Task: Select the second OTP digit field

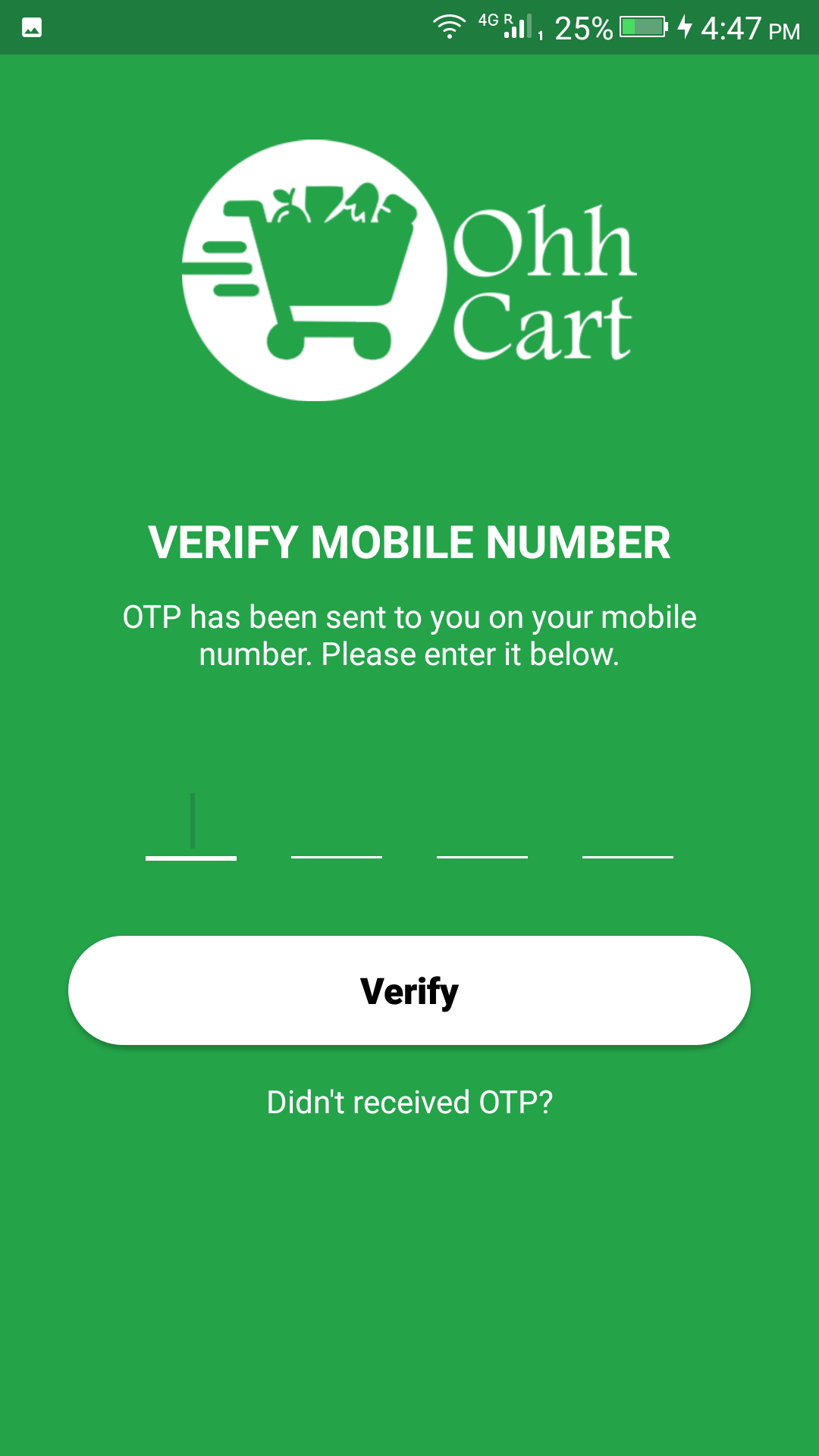Action: point(337,827)
